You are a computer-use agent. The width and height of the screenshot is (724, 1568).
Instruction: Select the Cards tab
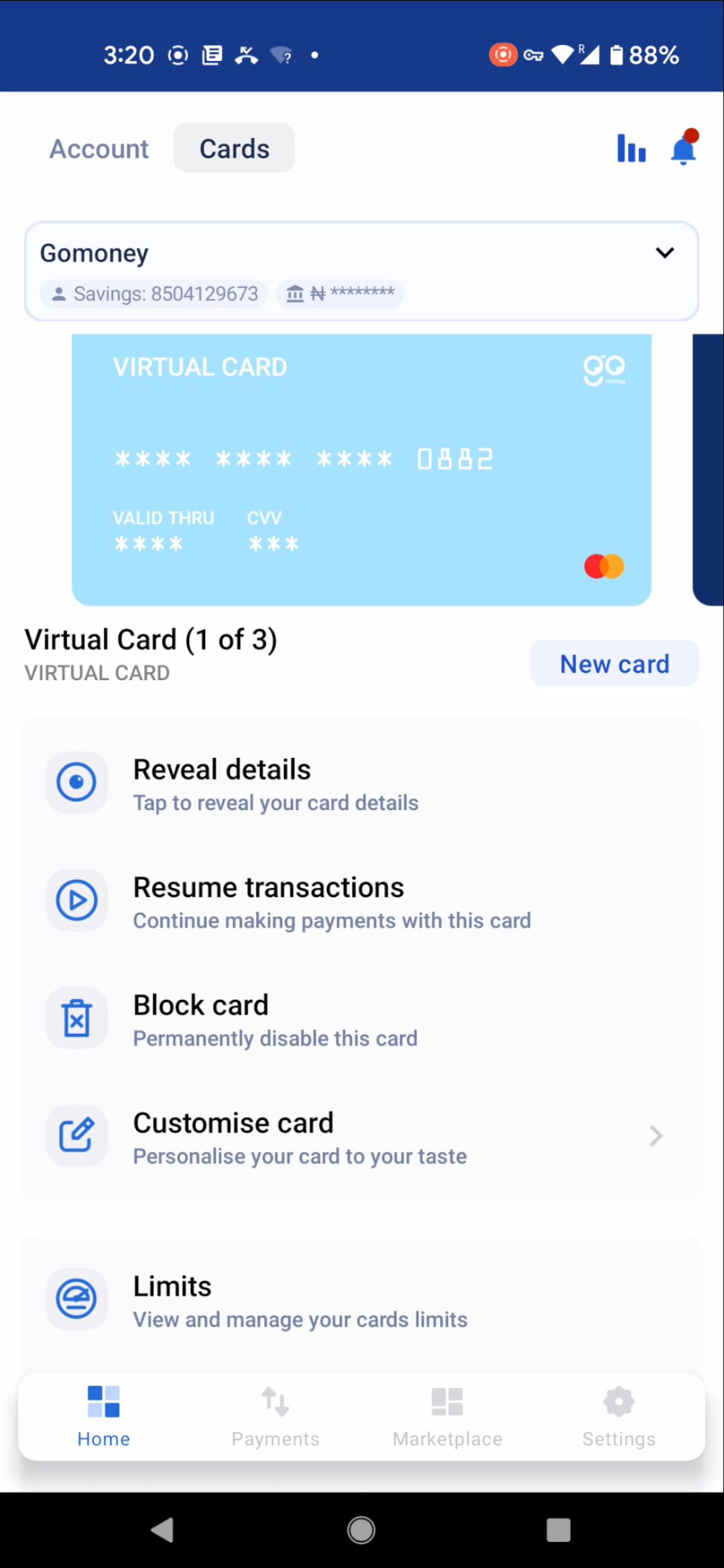tap(234, 149)
